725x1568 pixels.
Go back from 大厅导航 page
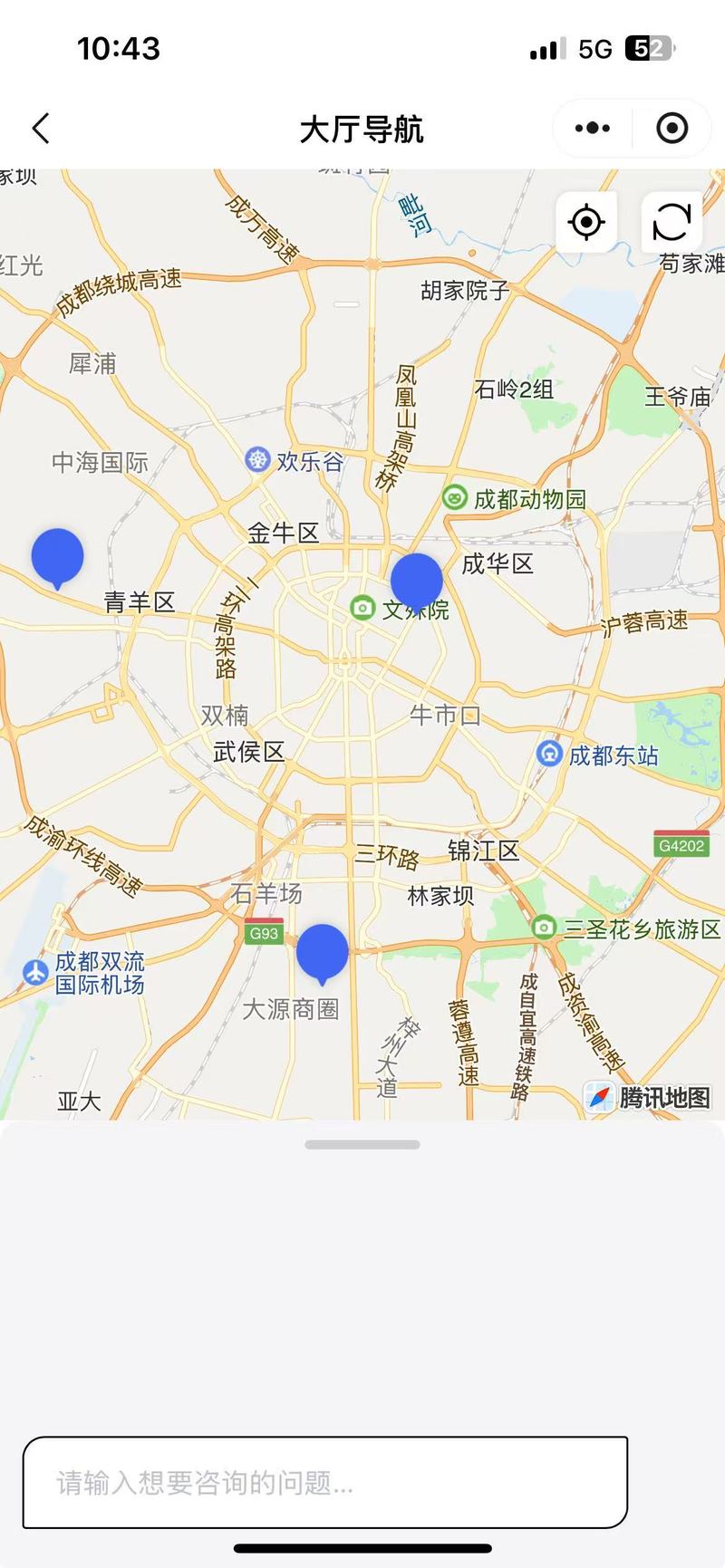tap(41, 129)
